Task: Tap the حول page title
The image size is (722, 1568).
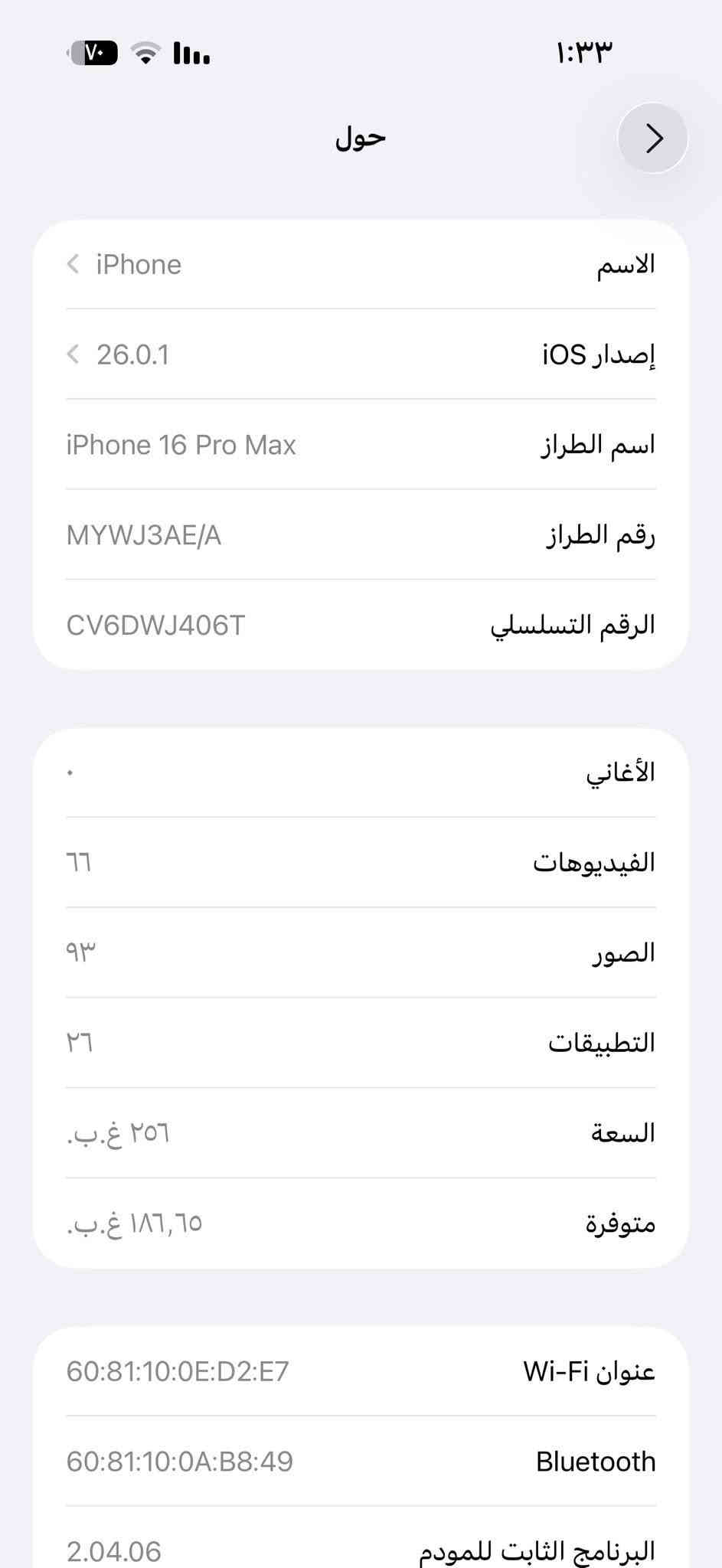Action: [x=360, y=138]
